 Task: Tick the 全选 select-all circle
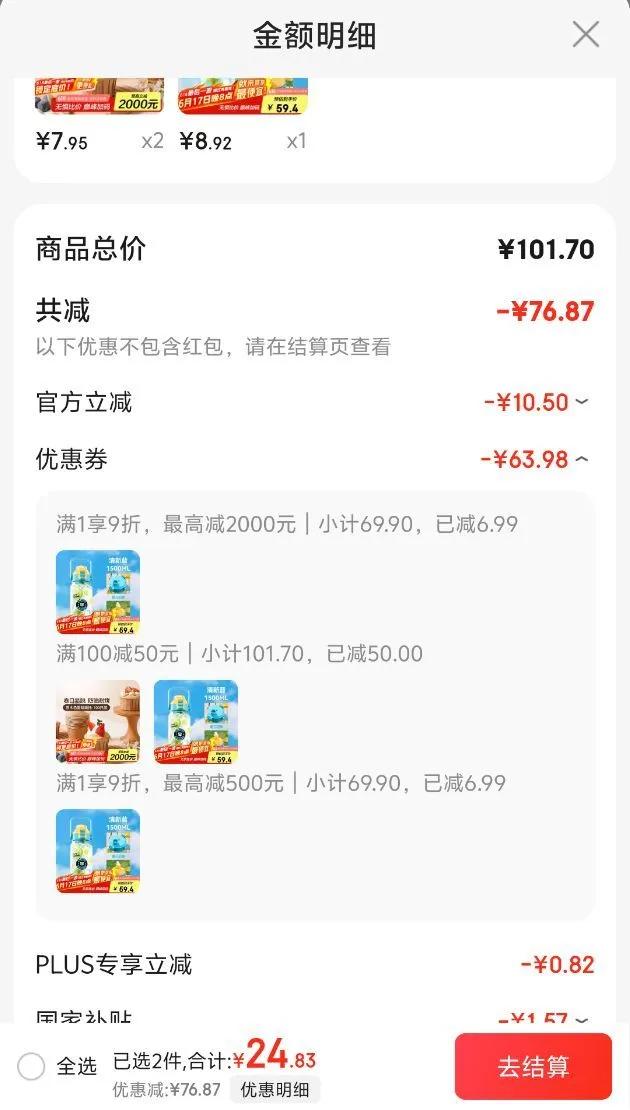(32, 1066)
